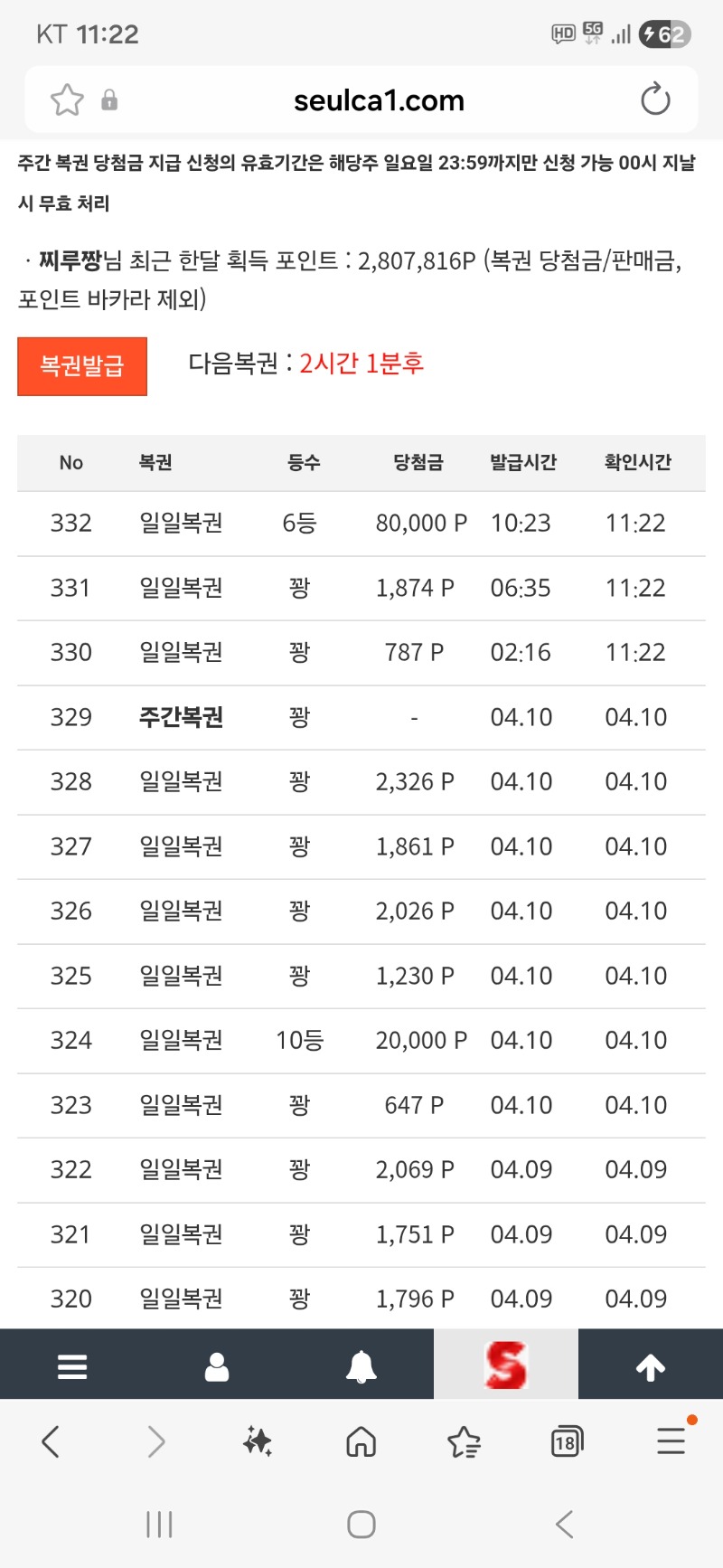The height and width of the screenshot is (1568, 723).
Task: Tap the 복권발급 button
Action: coord(82,366)
